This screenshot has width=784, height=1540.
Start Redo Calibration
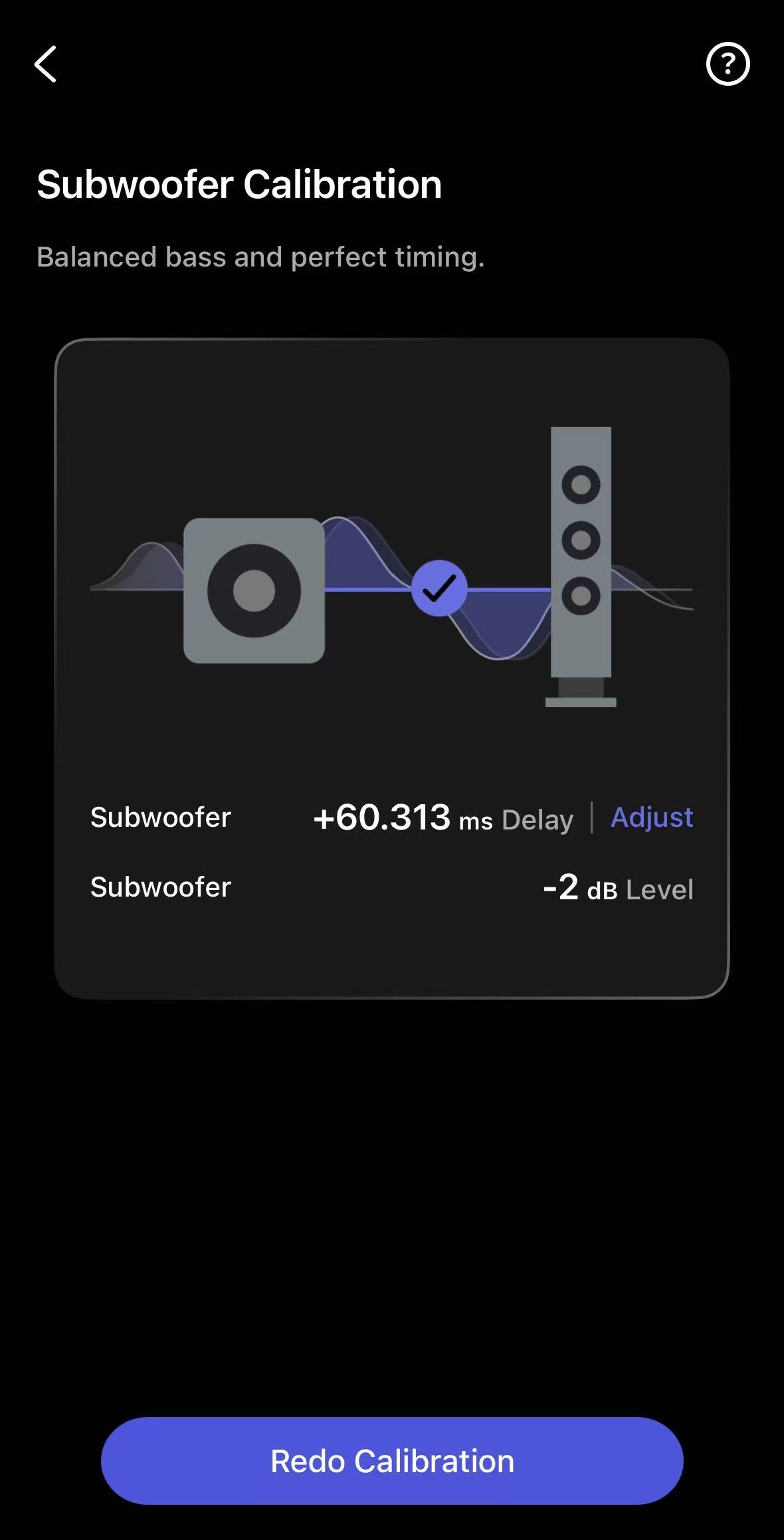click(392, 1461)
